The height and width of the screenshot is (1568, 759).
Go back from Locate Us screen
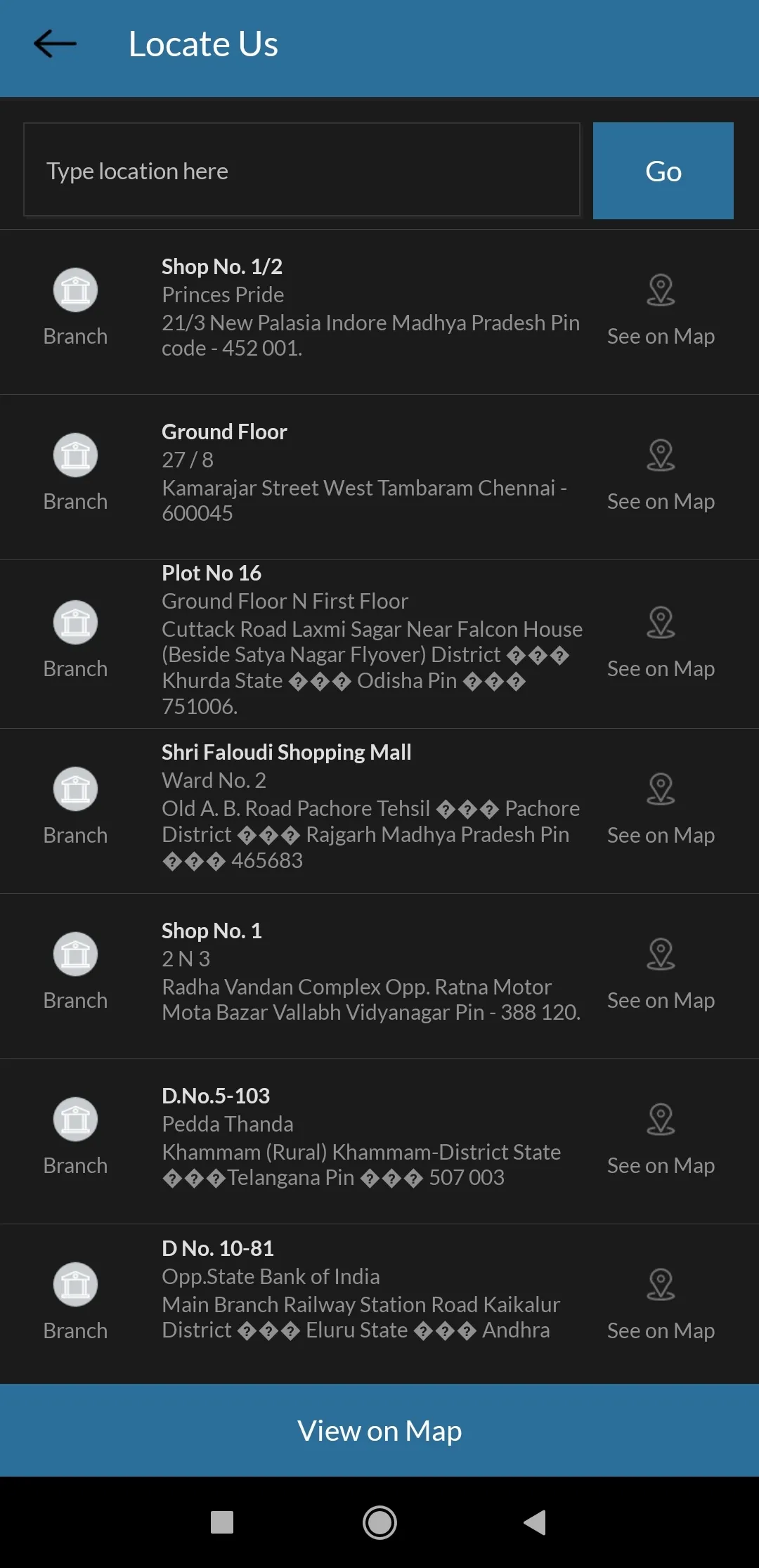click(55, 44)
